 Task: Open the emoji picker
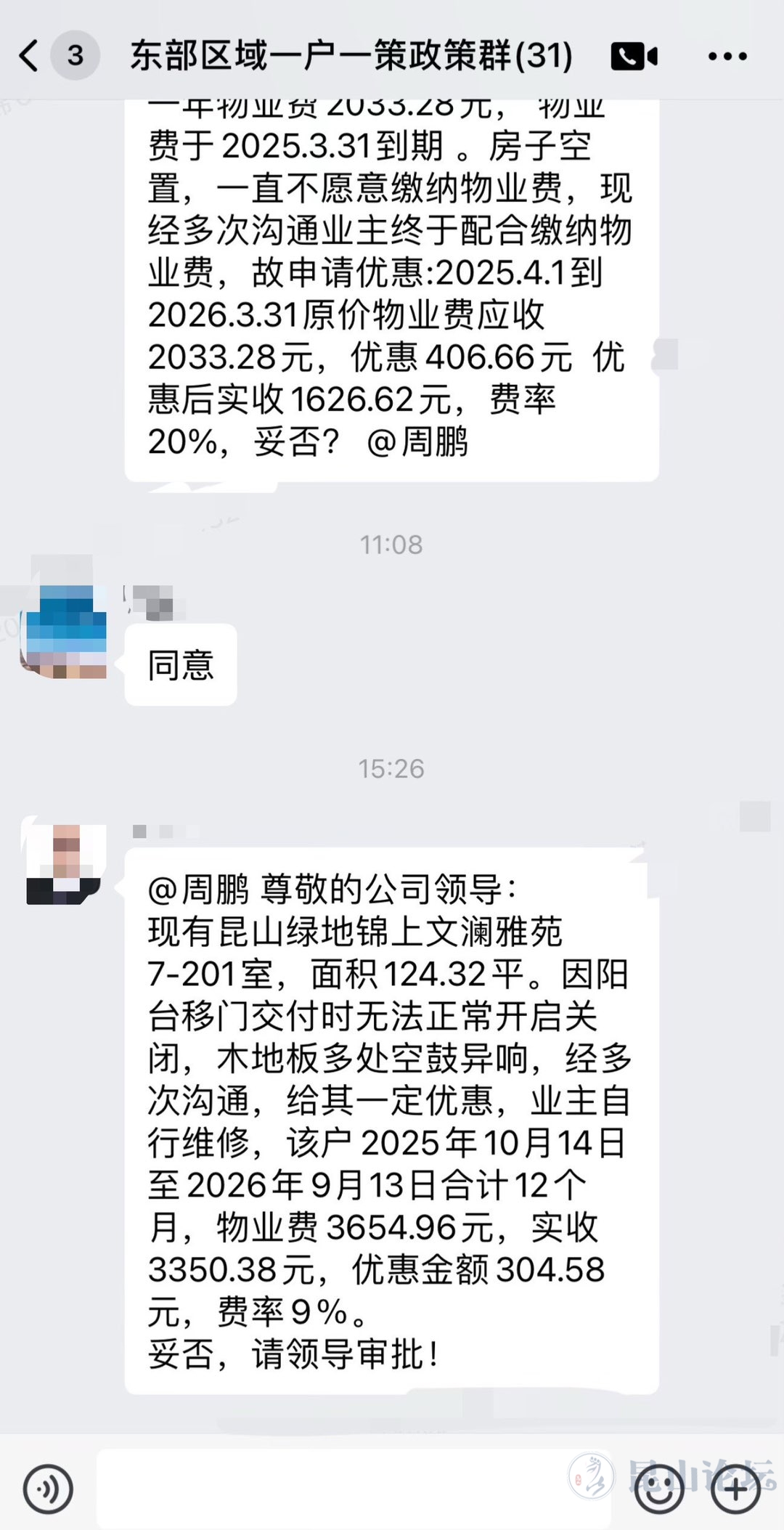(658, 1489)
